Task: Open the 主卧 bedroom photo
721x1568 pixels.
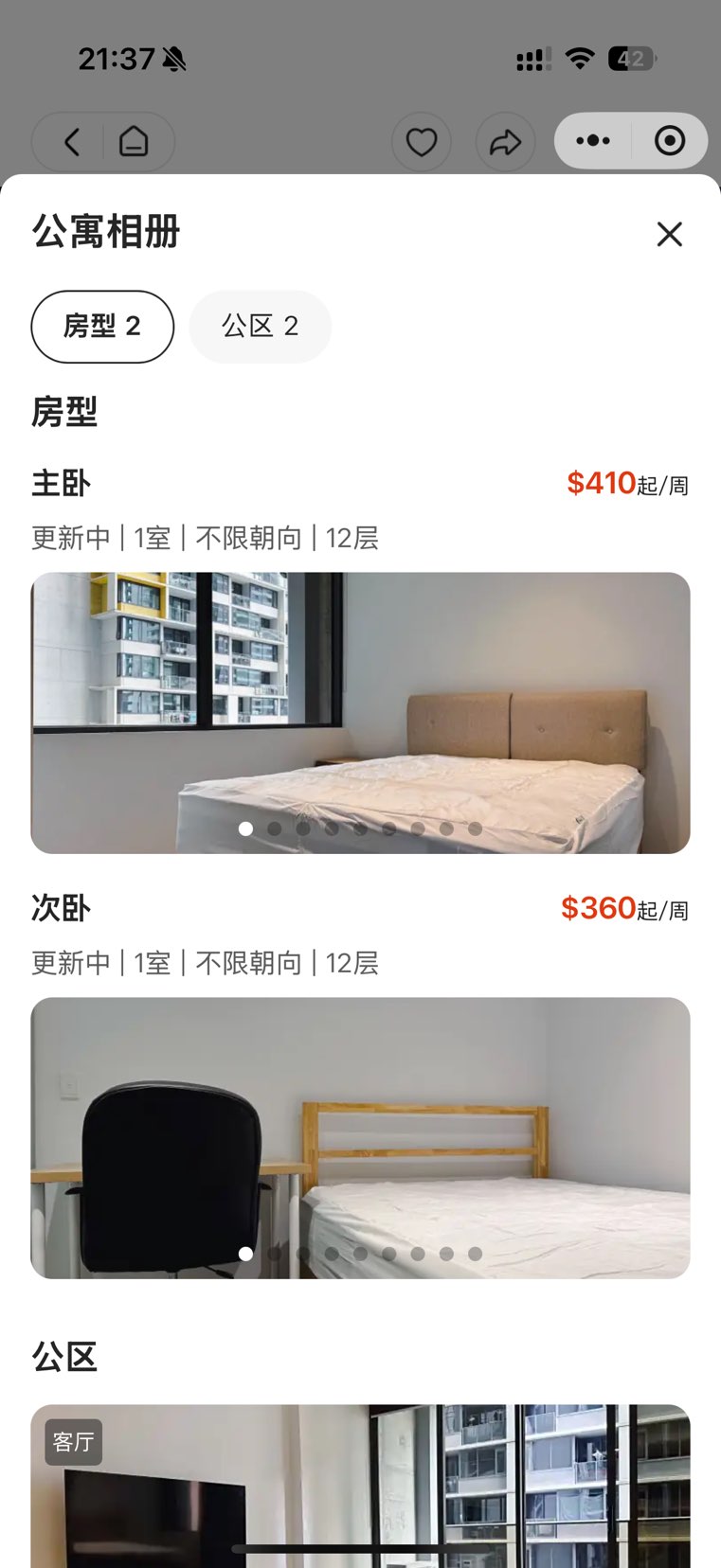Action: [360, 712]
